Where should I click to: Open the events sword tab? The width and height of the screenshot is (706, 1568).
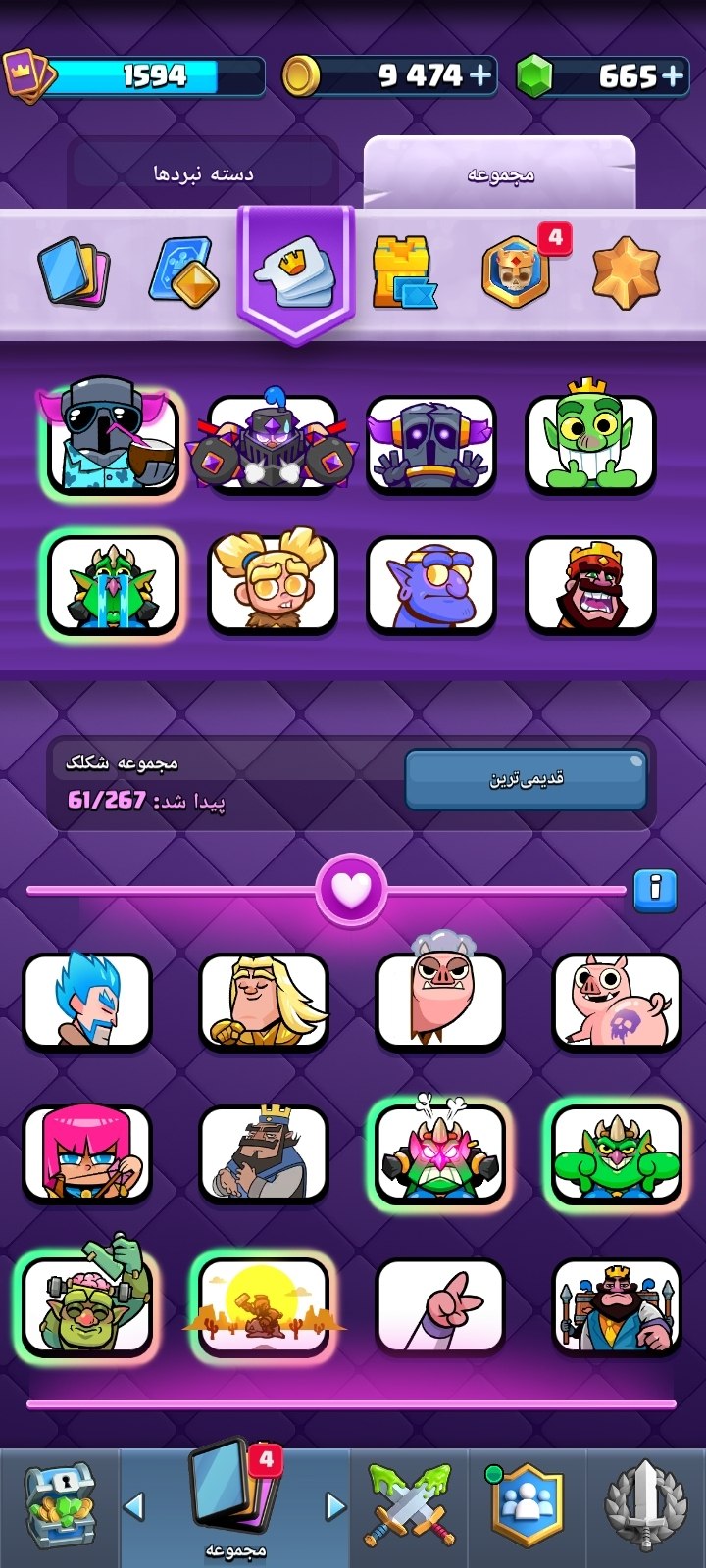click(x=645, y=1507)
